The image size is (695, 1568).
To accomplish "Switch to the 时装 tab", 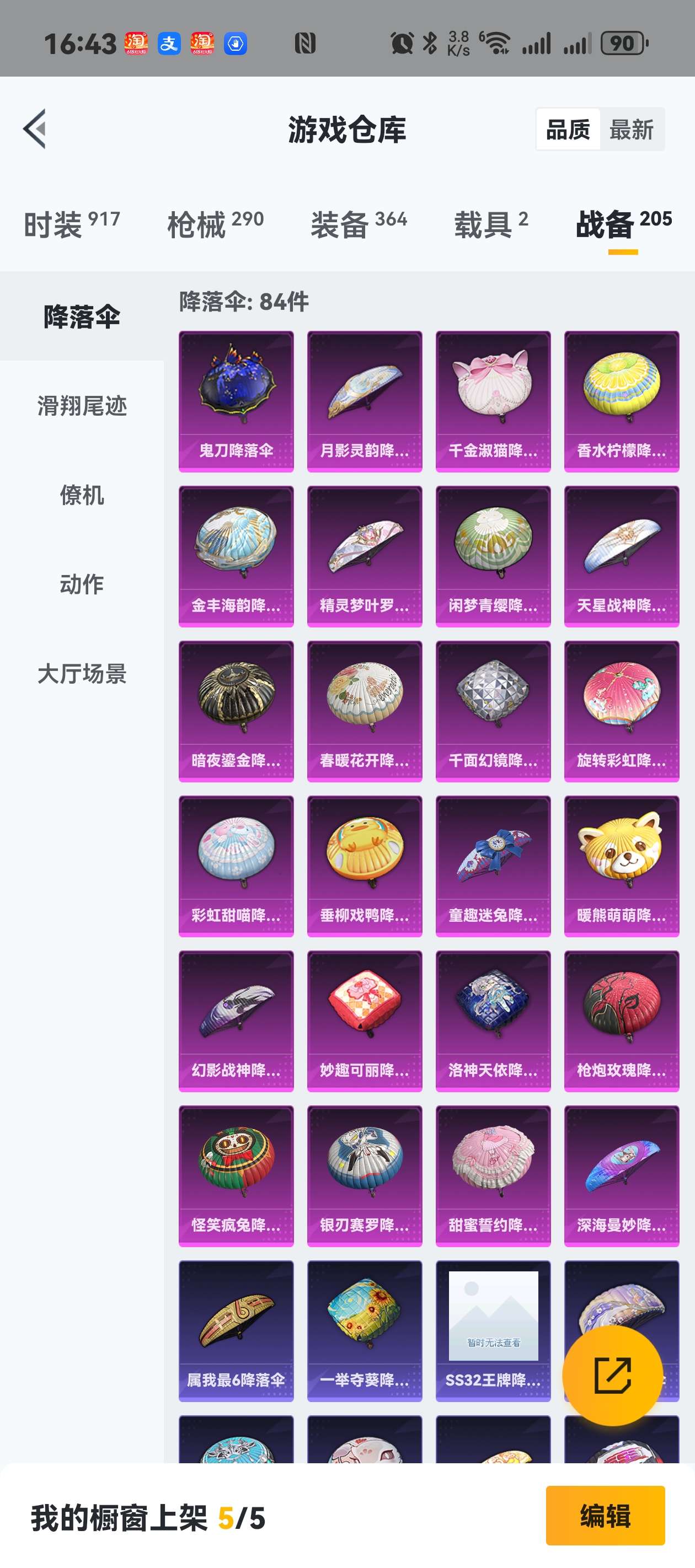I will pyautogui.click(x=71, y=224).
